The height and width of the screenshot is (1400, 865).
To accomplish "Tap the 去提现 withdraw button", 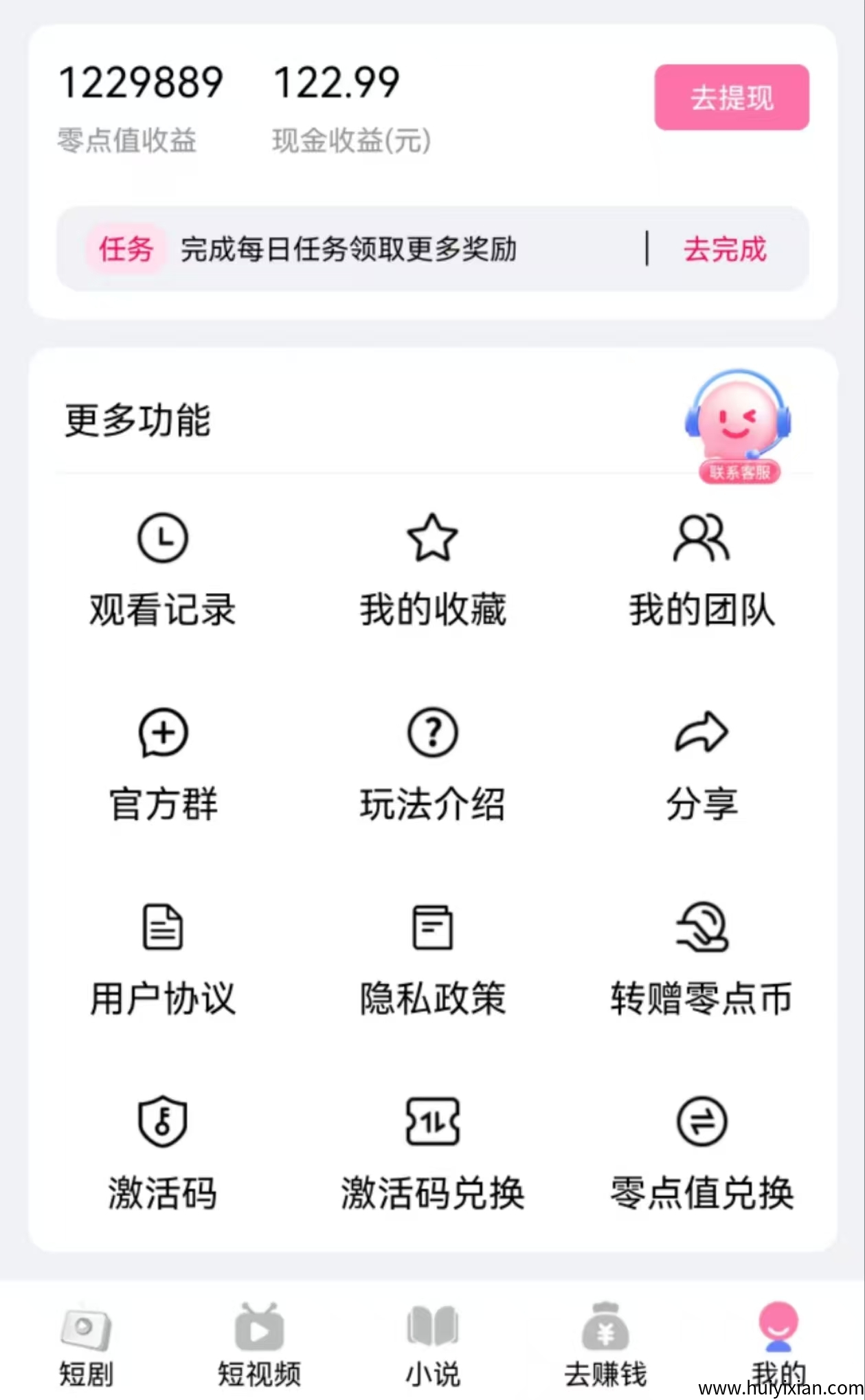I will point(731,98).
